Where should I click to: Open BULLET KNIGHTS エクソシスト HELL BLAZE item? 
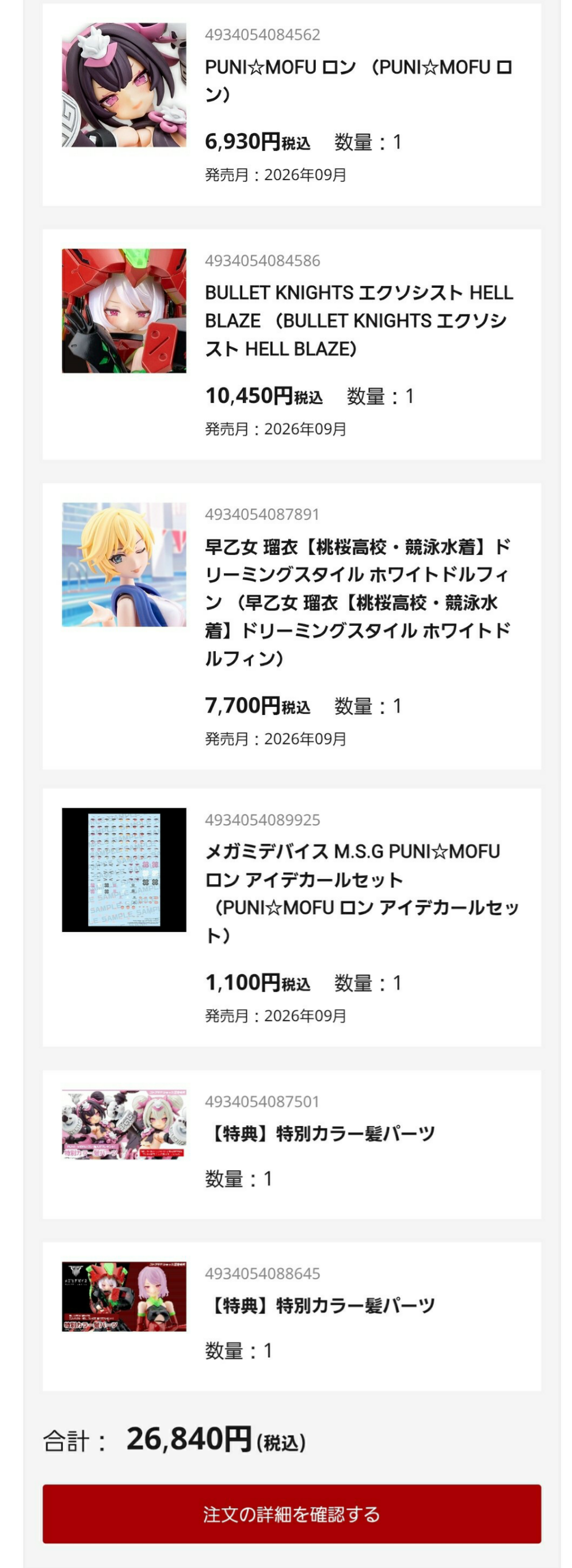[359, 321]
